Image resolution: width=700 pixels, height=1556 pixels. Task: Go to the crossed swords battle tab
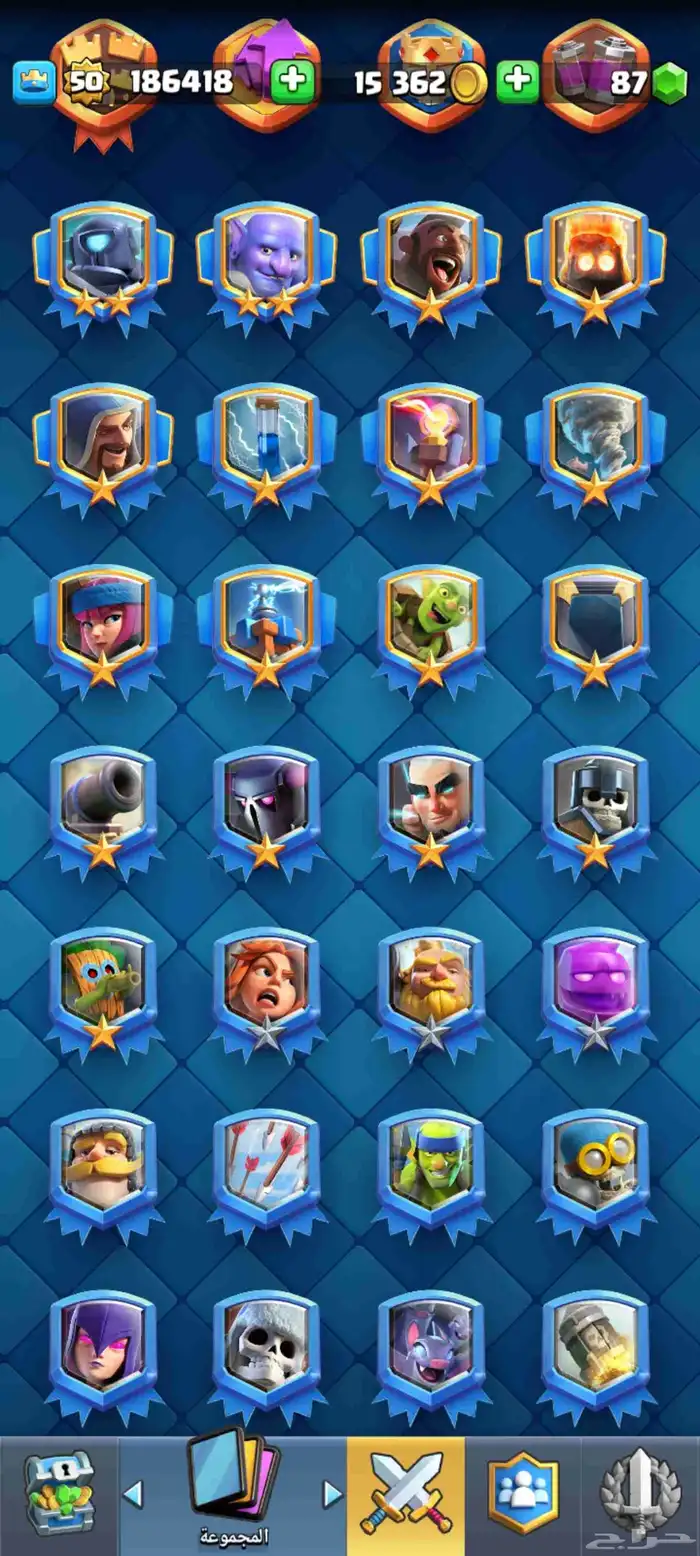pos(406,1494)
